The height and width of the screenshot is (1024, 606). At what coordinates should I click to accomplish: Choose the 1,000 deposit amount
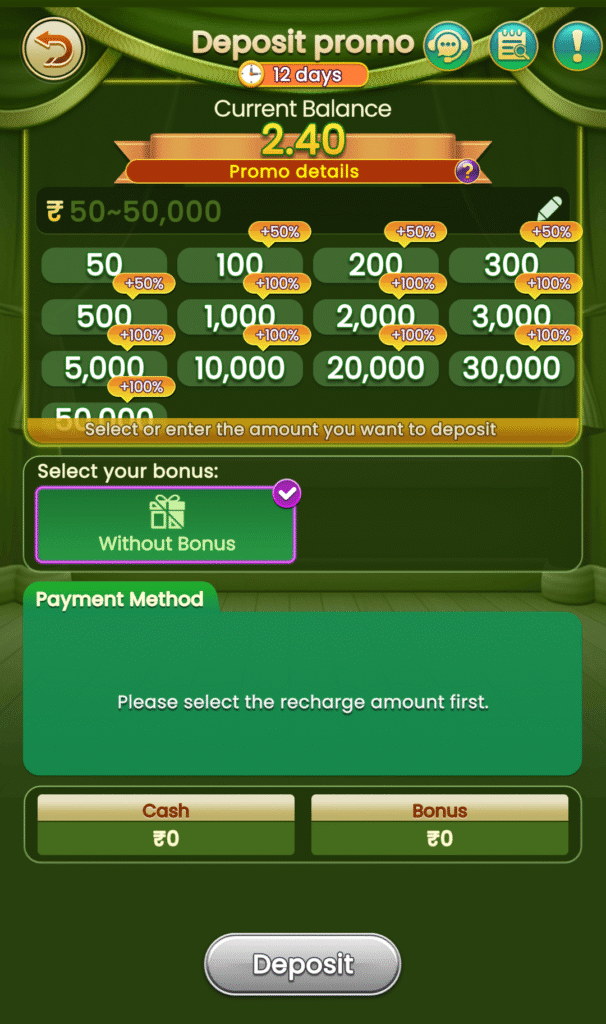tap(239, 317)
